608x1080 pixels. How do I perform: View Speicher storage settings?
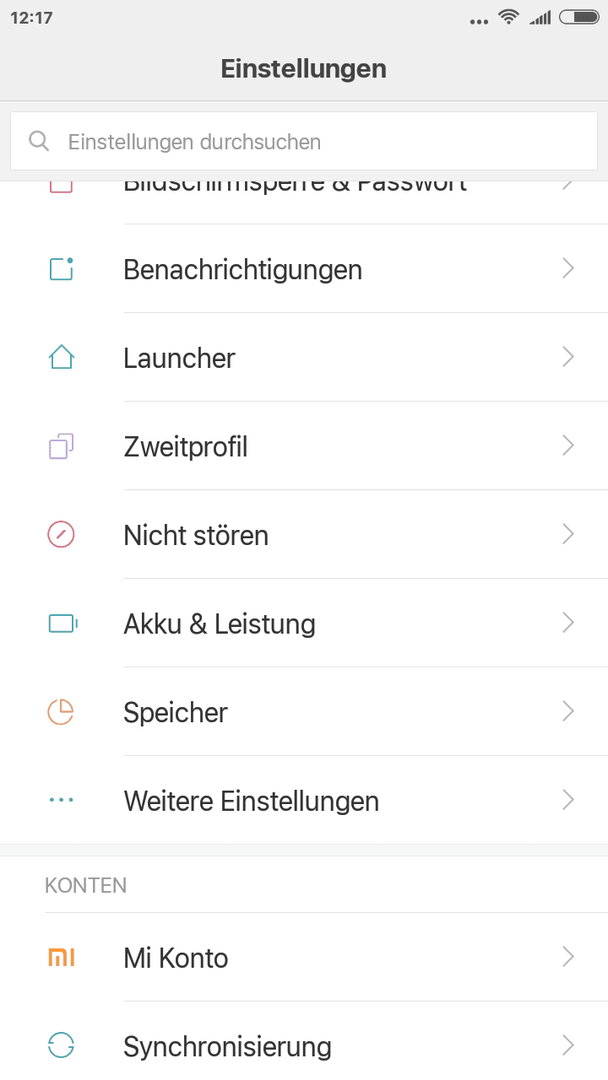click(x=304, y=712)
